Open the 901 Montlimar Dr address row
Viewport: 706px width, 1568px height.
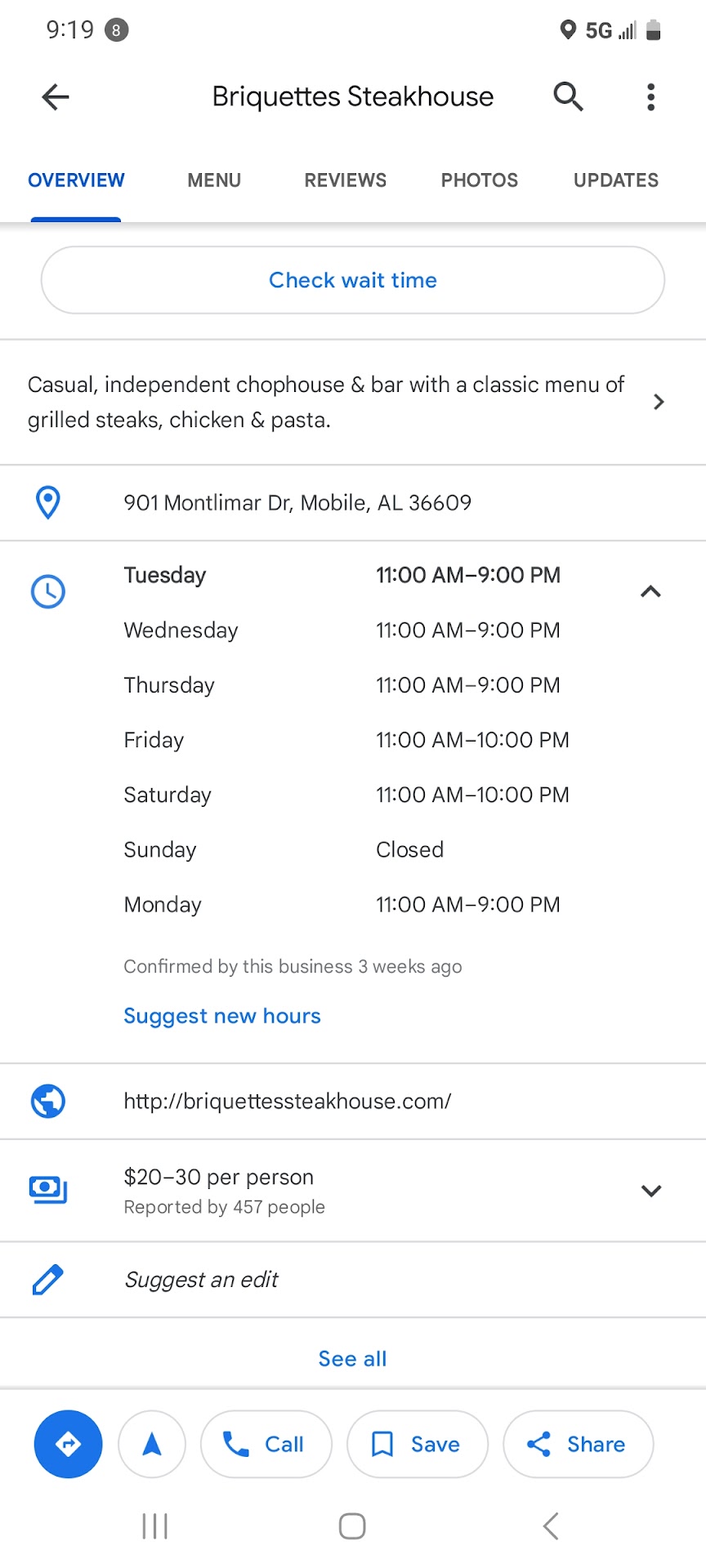(297, 503)
